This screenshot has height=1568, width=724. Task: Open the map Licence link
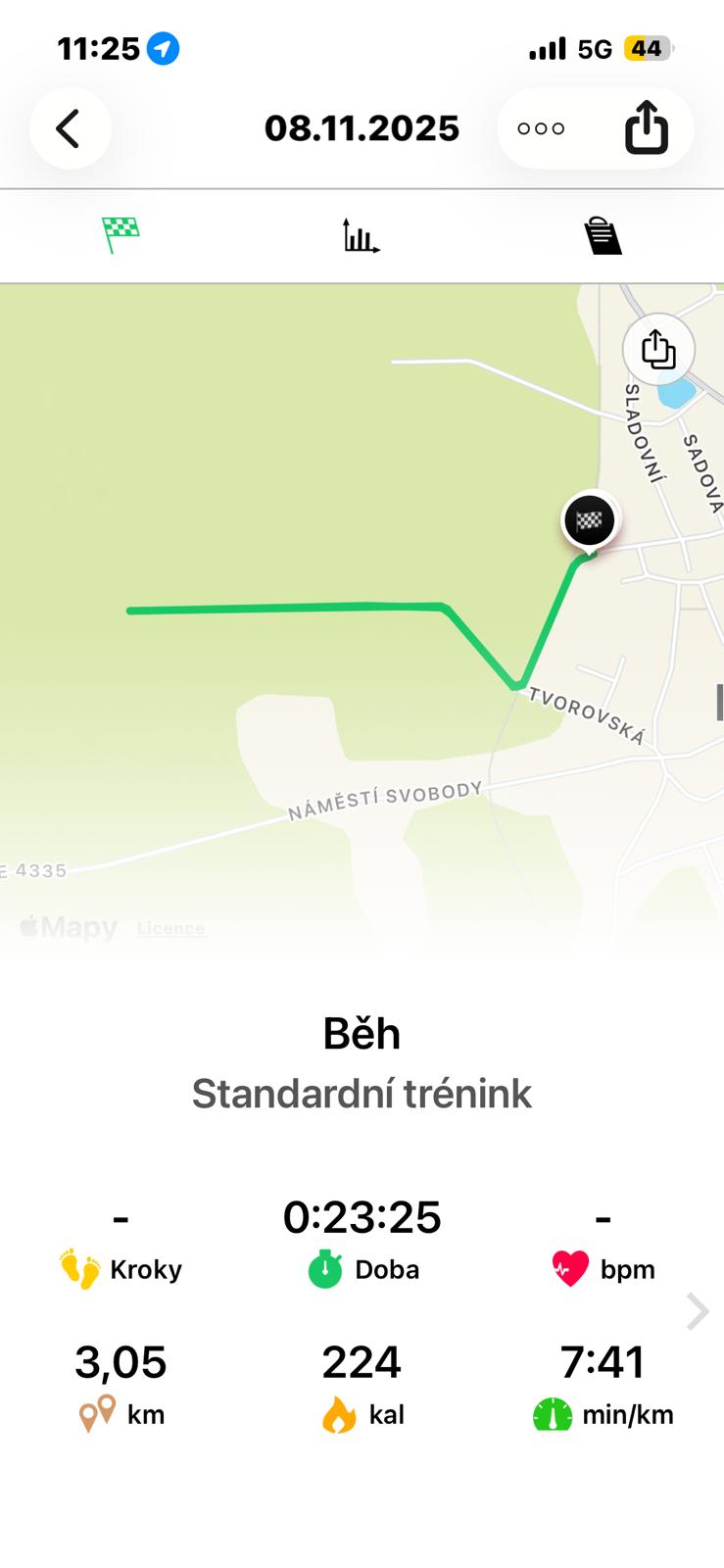170,928
